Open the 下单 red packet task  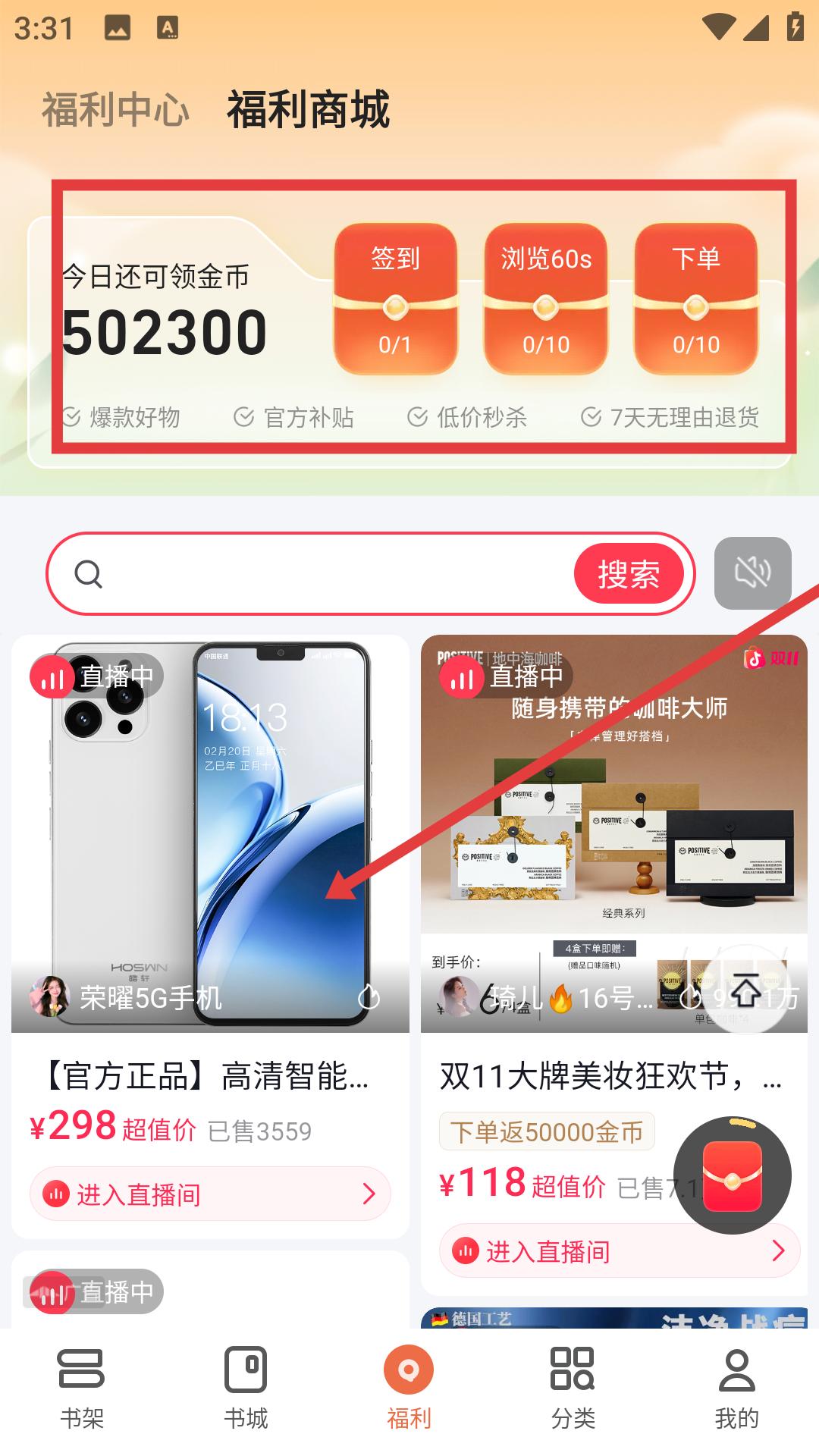coord(695,299)
